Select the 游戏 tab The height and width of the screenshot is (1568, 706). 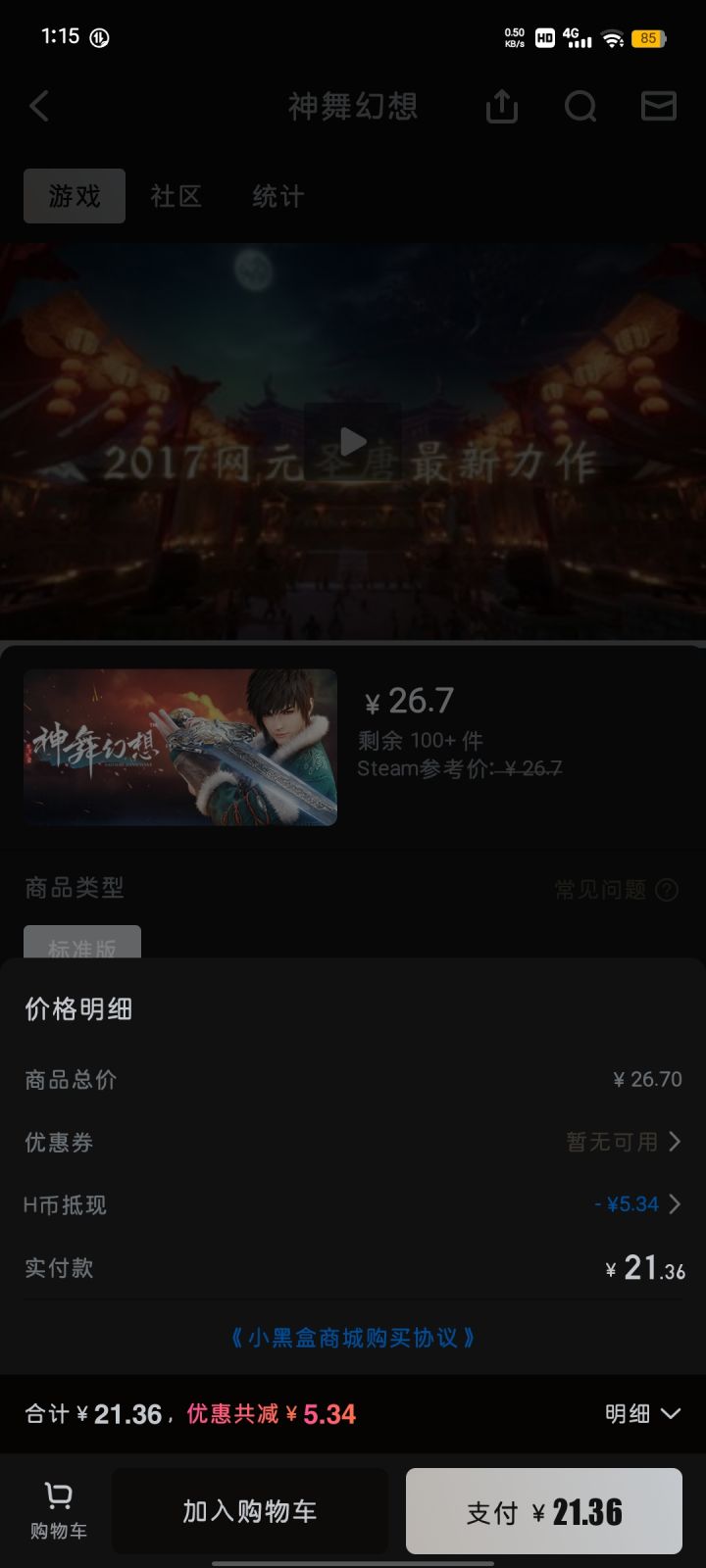(x=75, y=196)
